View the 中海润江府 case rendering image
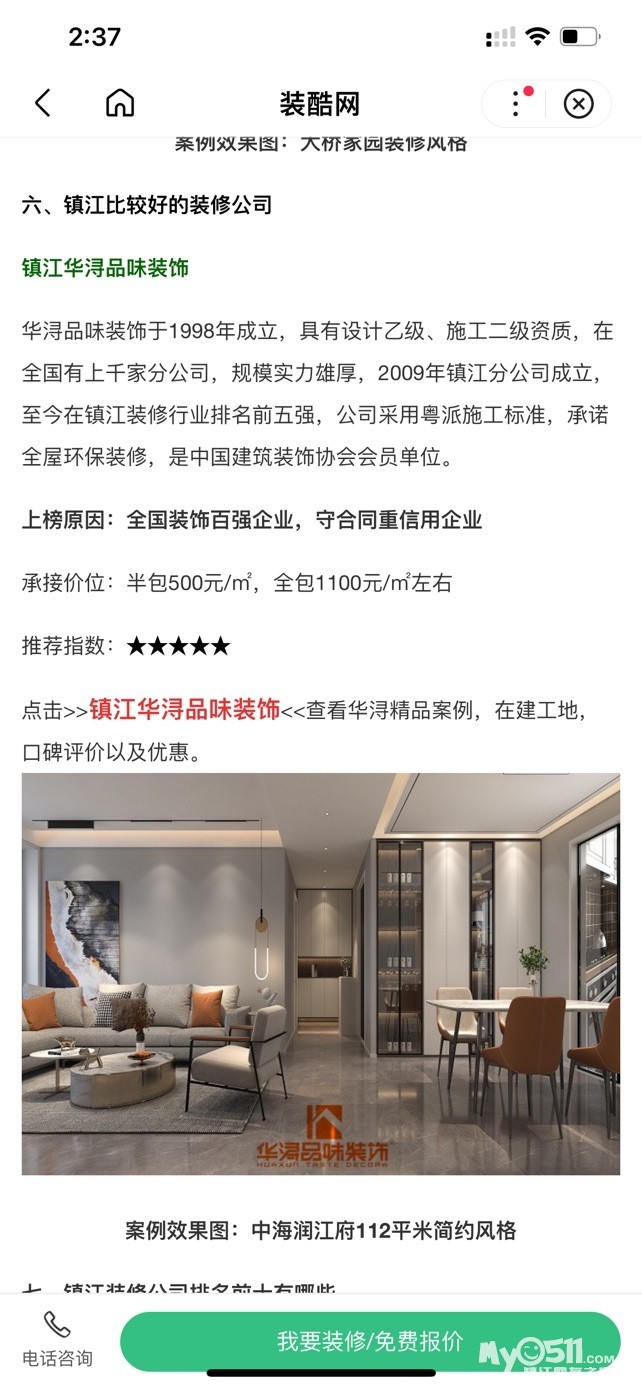Image resolution: width=642 pixels, height=1389 pixels. click(x=321, y=974)
